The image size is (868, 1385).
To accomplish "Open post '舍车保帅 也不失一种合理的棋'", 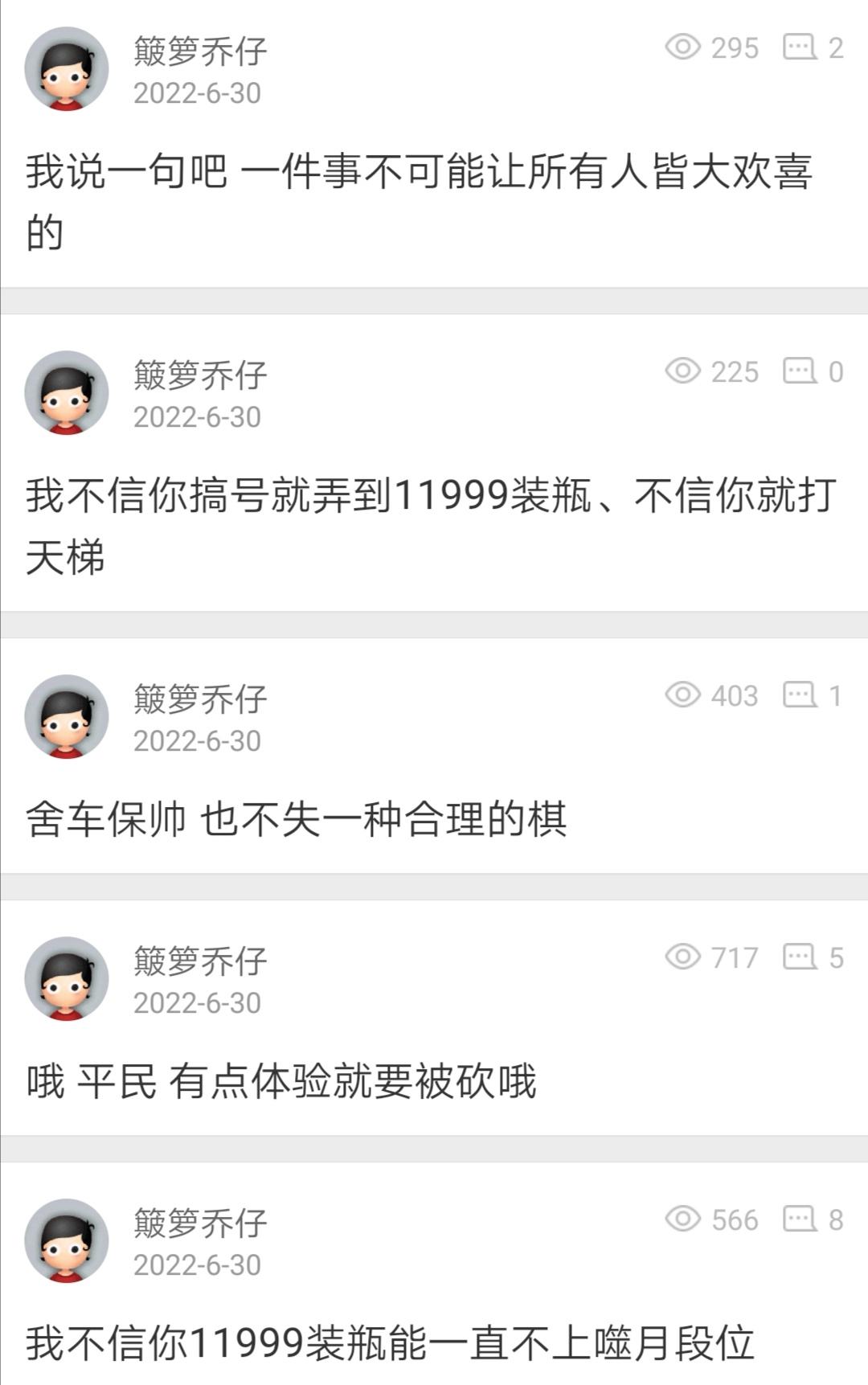I will 296,819.
